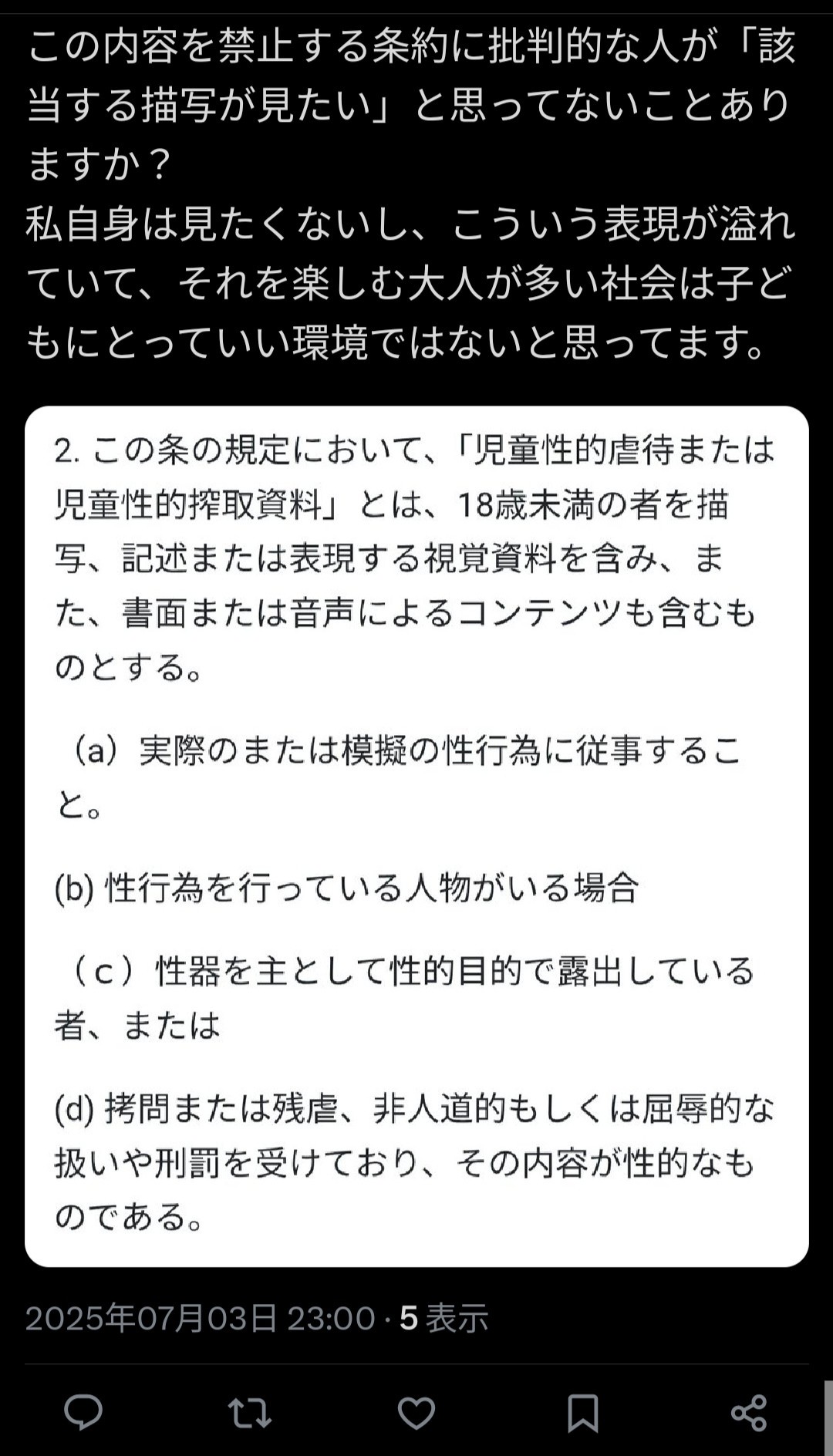The image size is (833, 1456).
Task: Bookmark this post
Action: click(x=583, y=1413)
